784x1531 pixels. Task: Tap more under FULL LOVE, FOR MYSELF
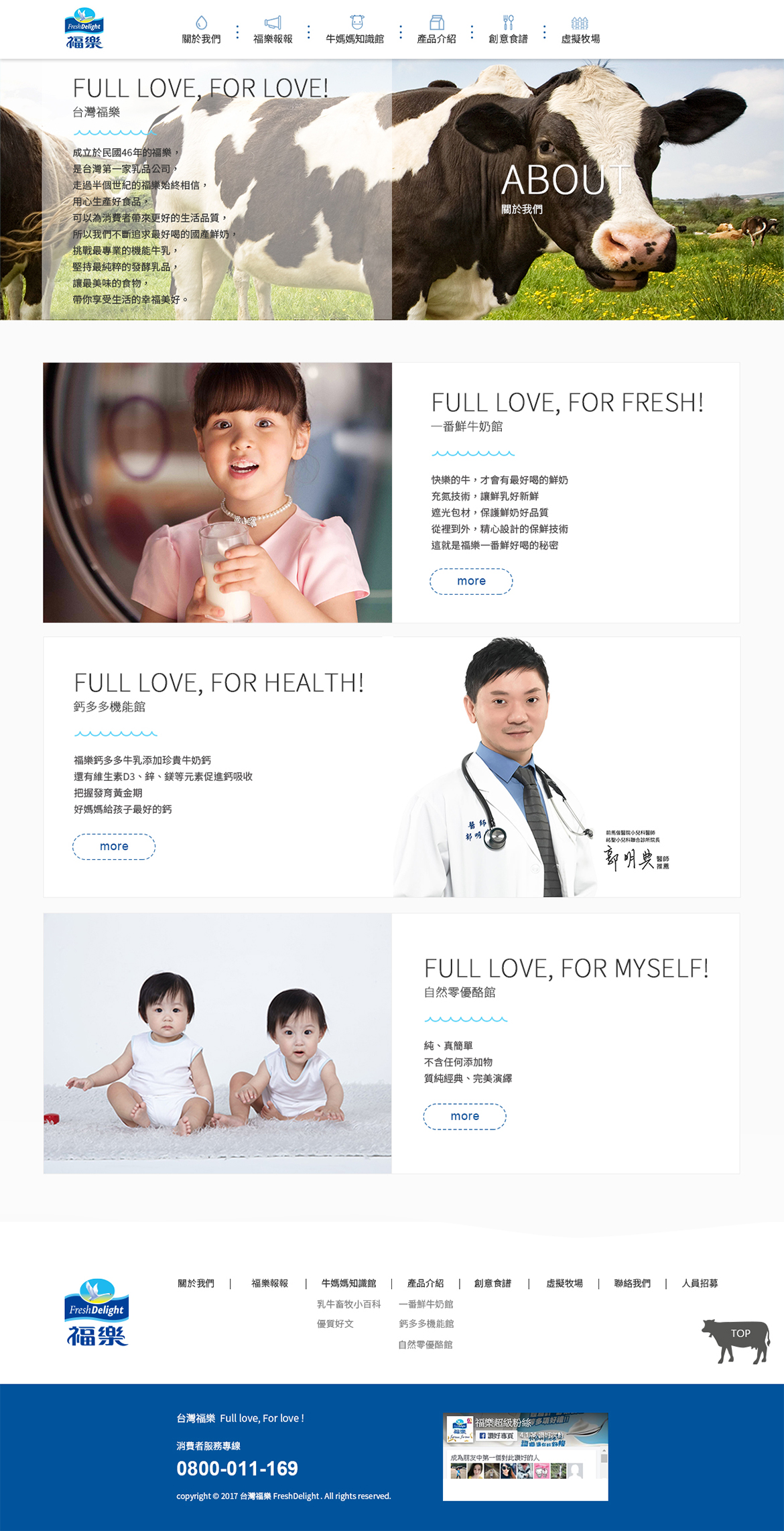(464, 1116)
